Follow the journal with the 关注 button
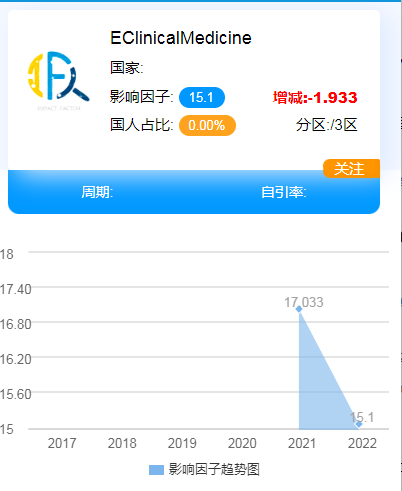402x491 pixels. [x=351, y=169]
